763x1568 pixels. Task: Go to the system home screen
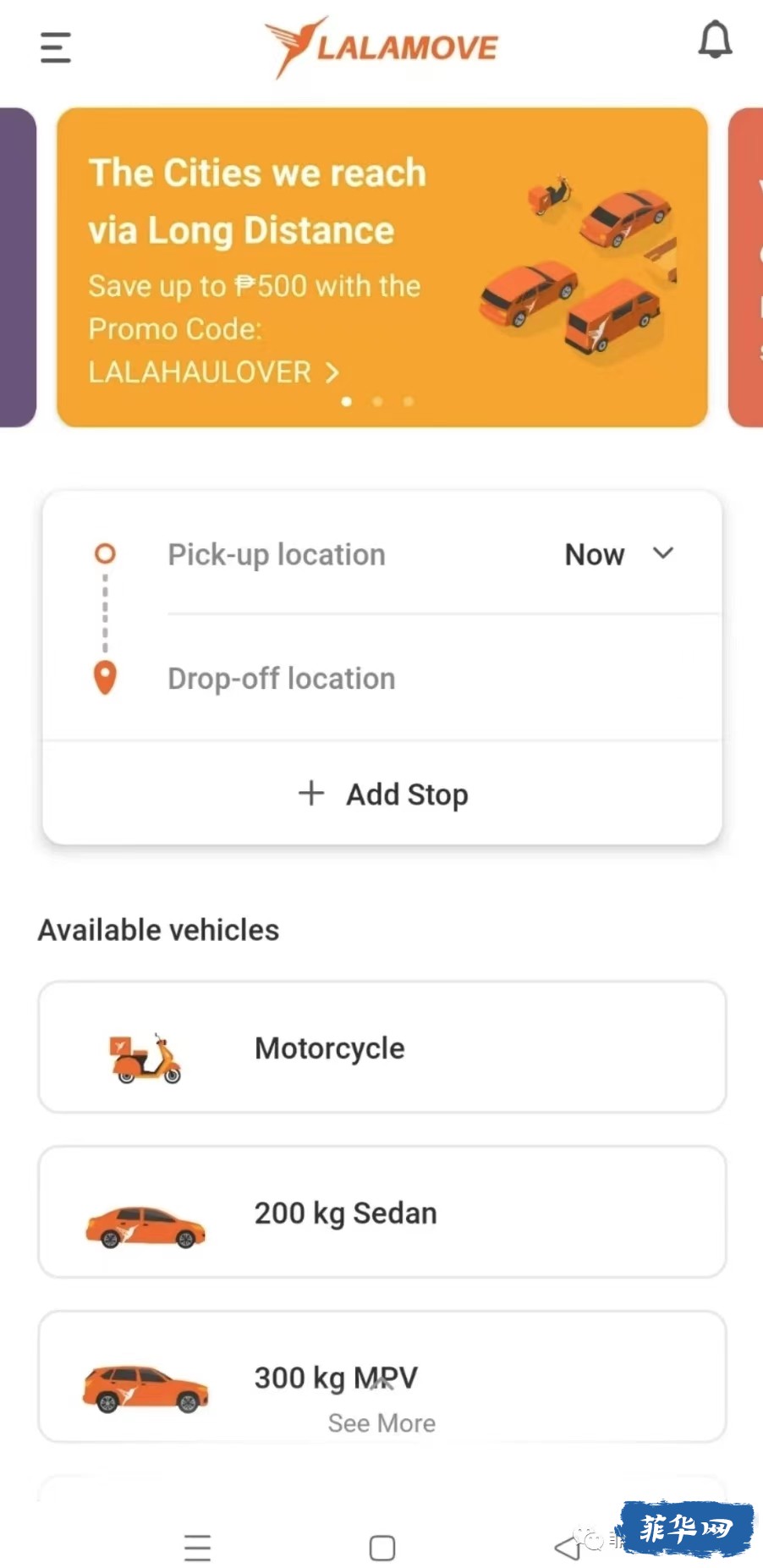point(382,1548)
